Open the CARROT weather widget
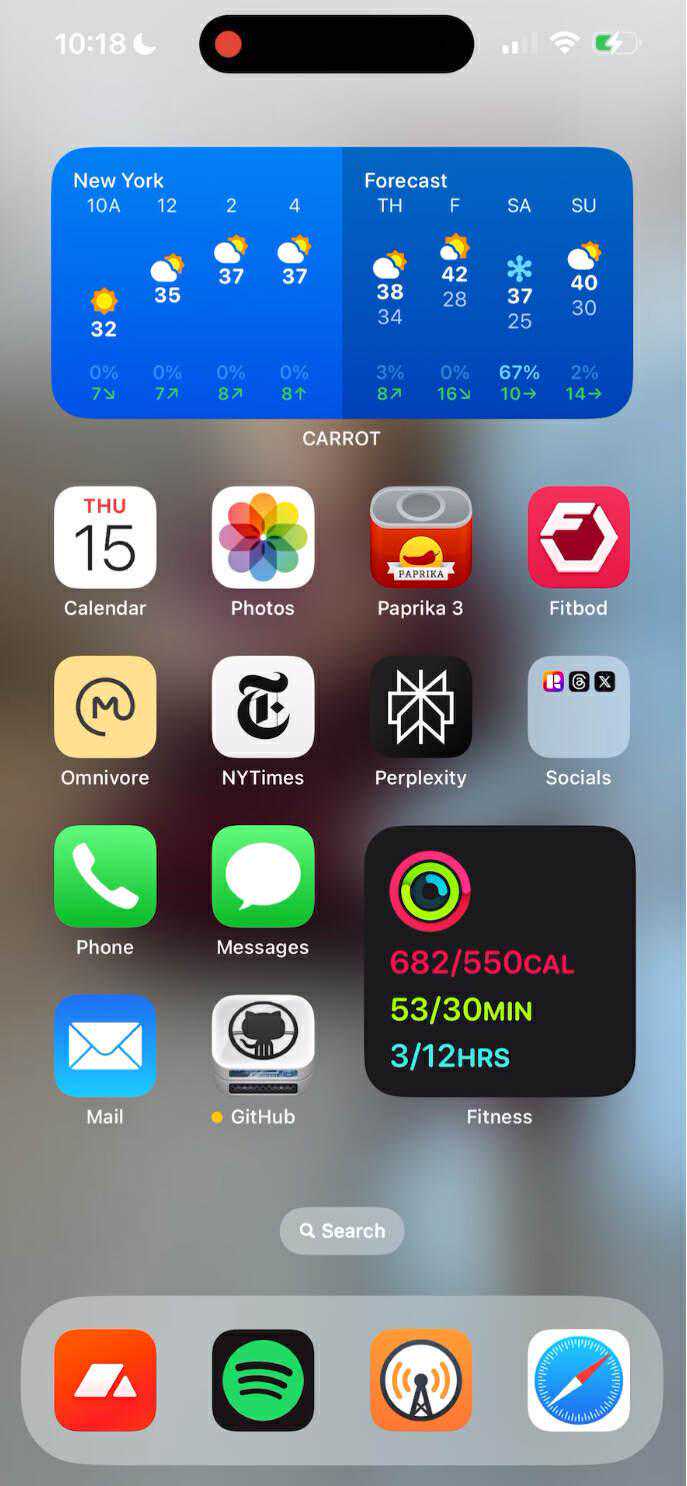The width and height of the screenshot is (687, 1486). click(342, 282)
